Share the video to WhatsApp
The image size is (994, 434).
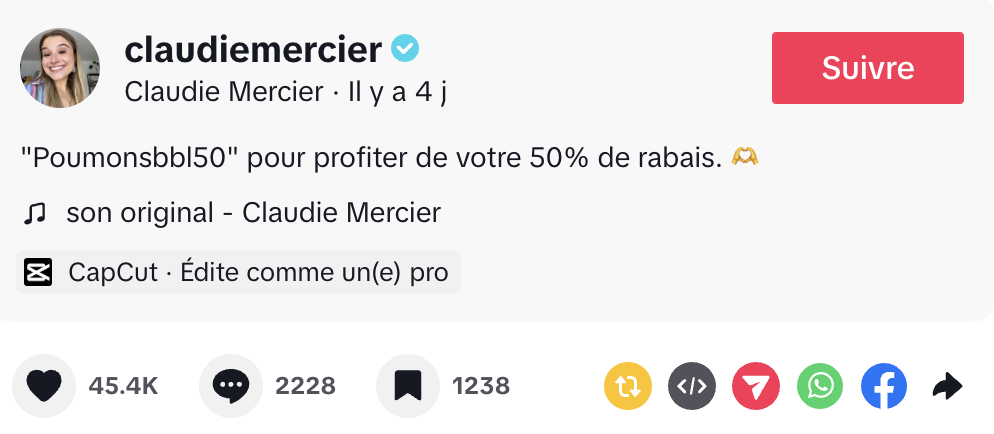click(820, 386)
